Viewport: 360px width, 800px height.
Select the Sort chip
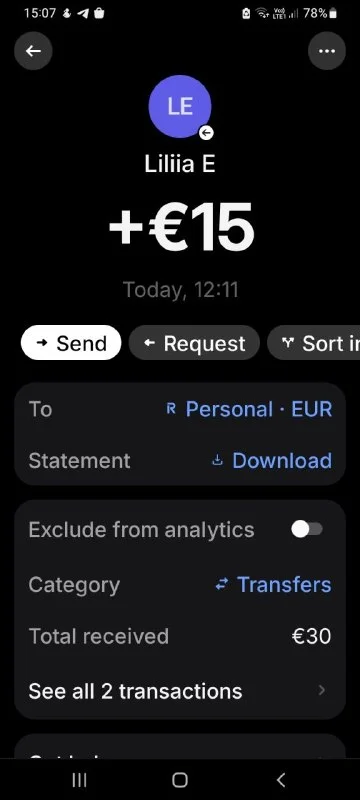point(314,343)
